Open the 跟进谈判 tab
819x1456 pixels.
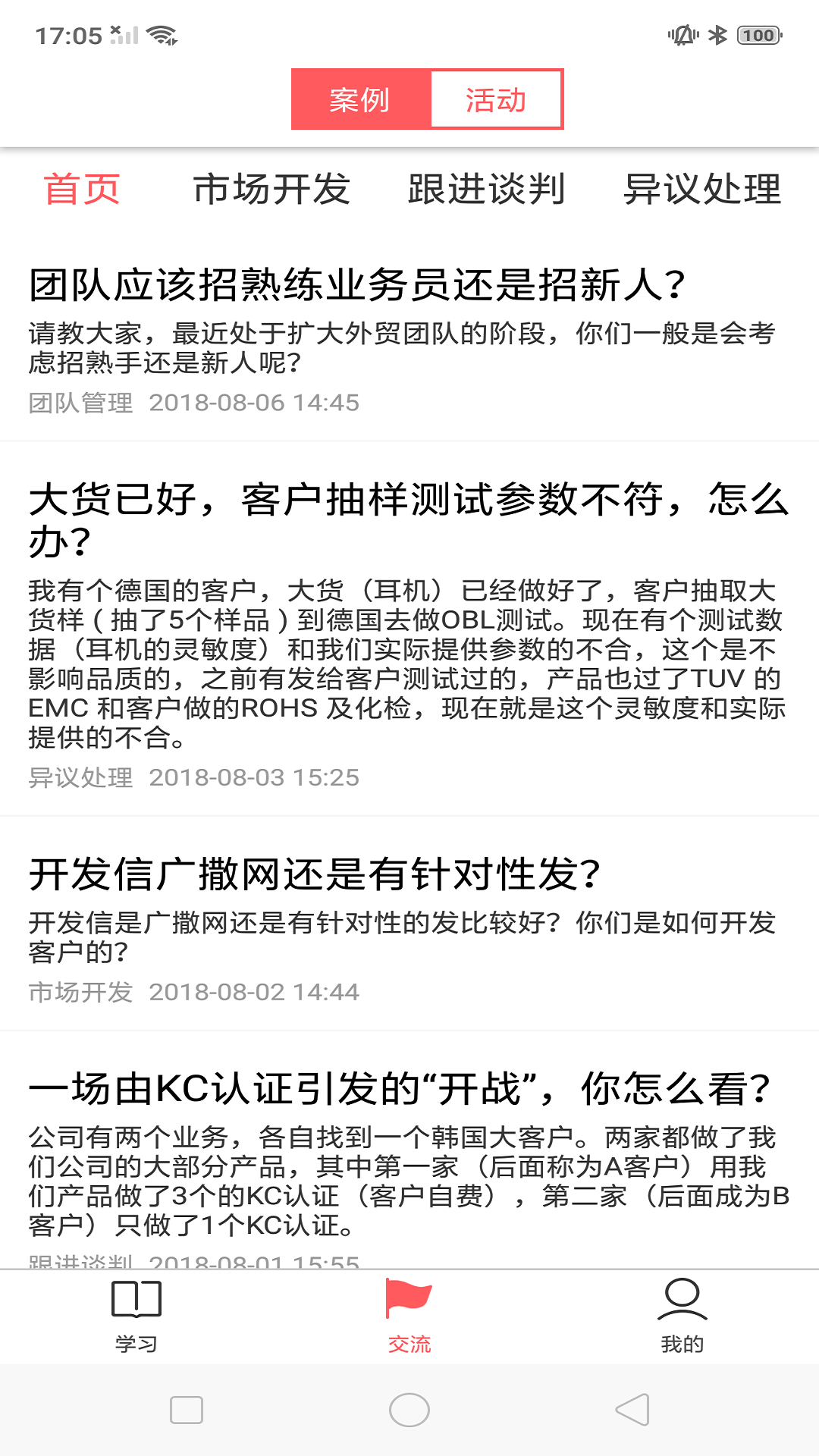[486, 190]
